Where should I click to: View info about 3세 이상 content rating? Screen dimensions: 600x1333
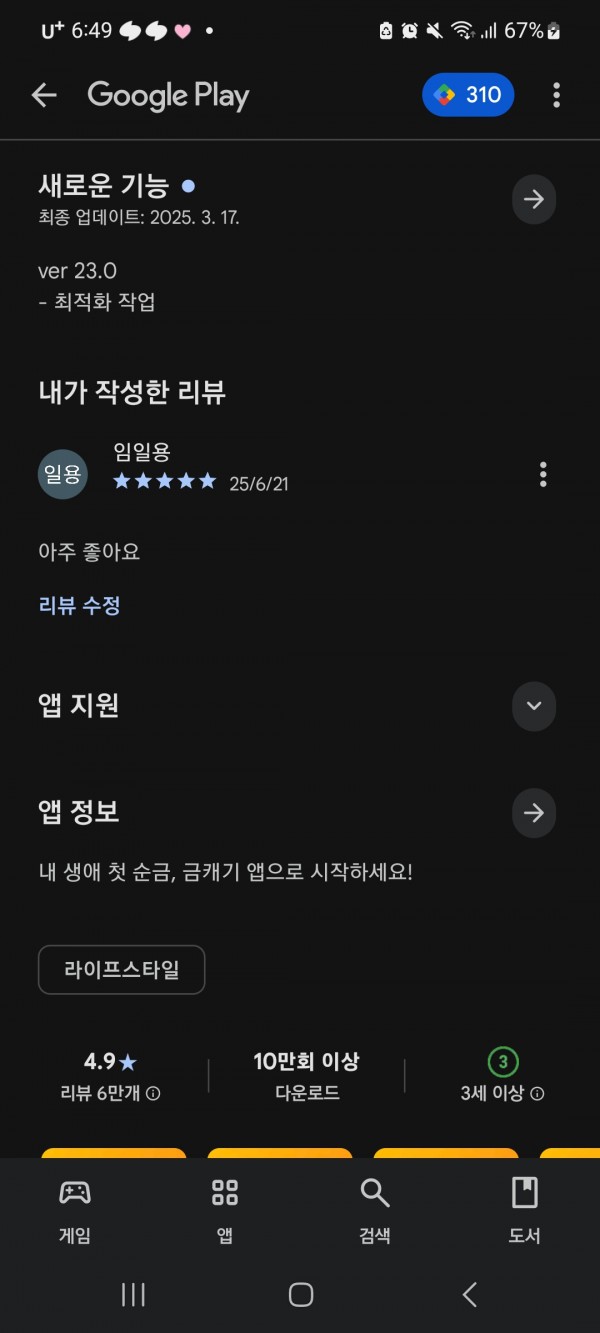click(537, 1094)
